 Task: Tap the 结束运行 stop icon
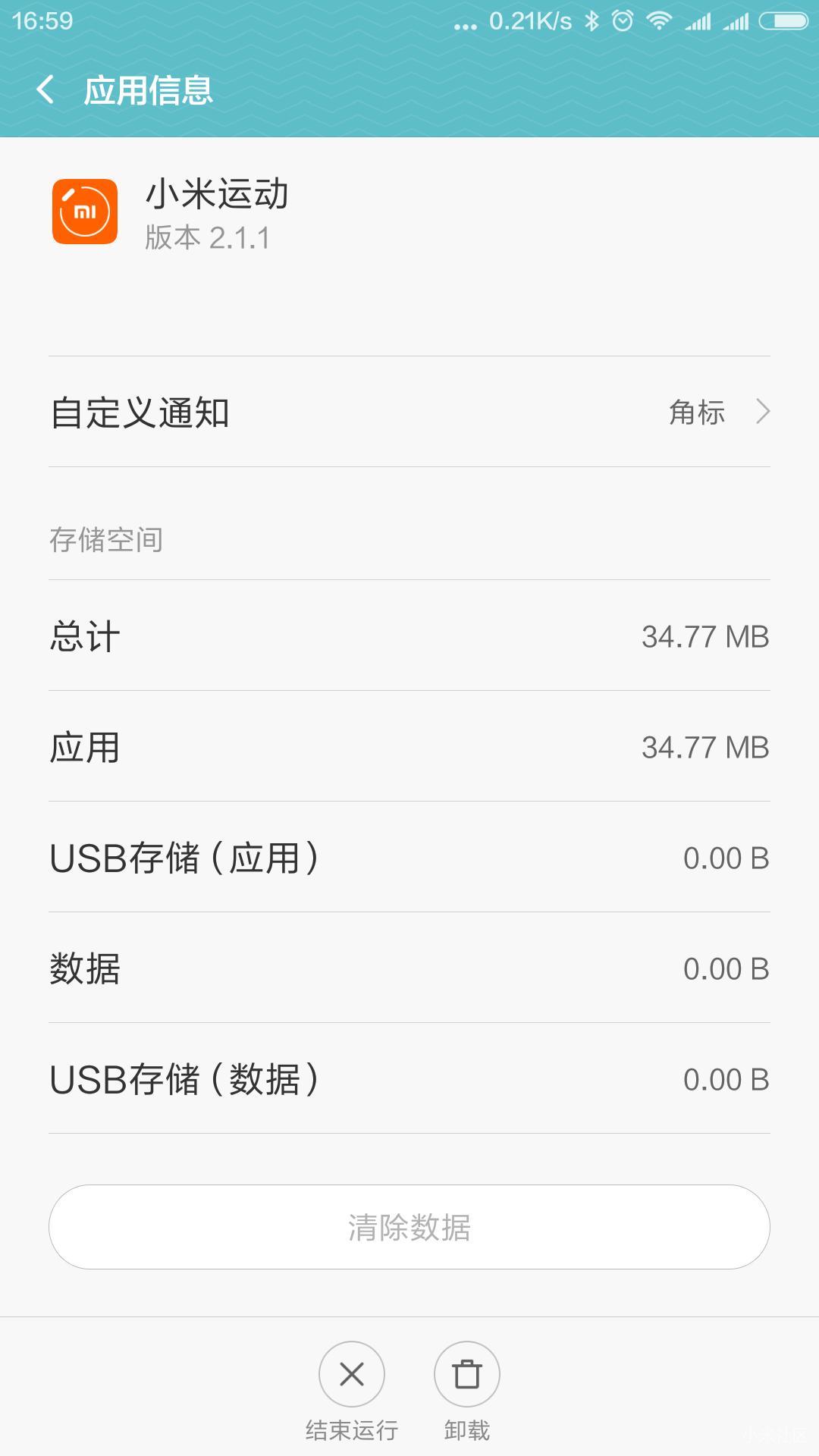(351, 1374)
